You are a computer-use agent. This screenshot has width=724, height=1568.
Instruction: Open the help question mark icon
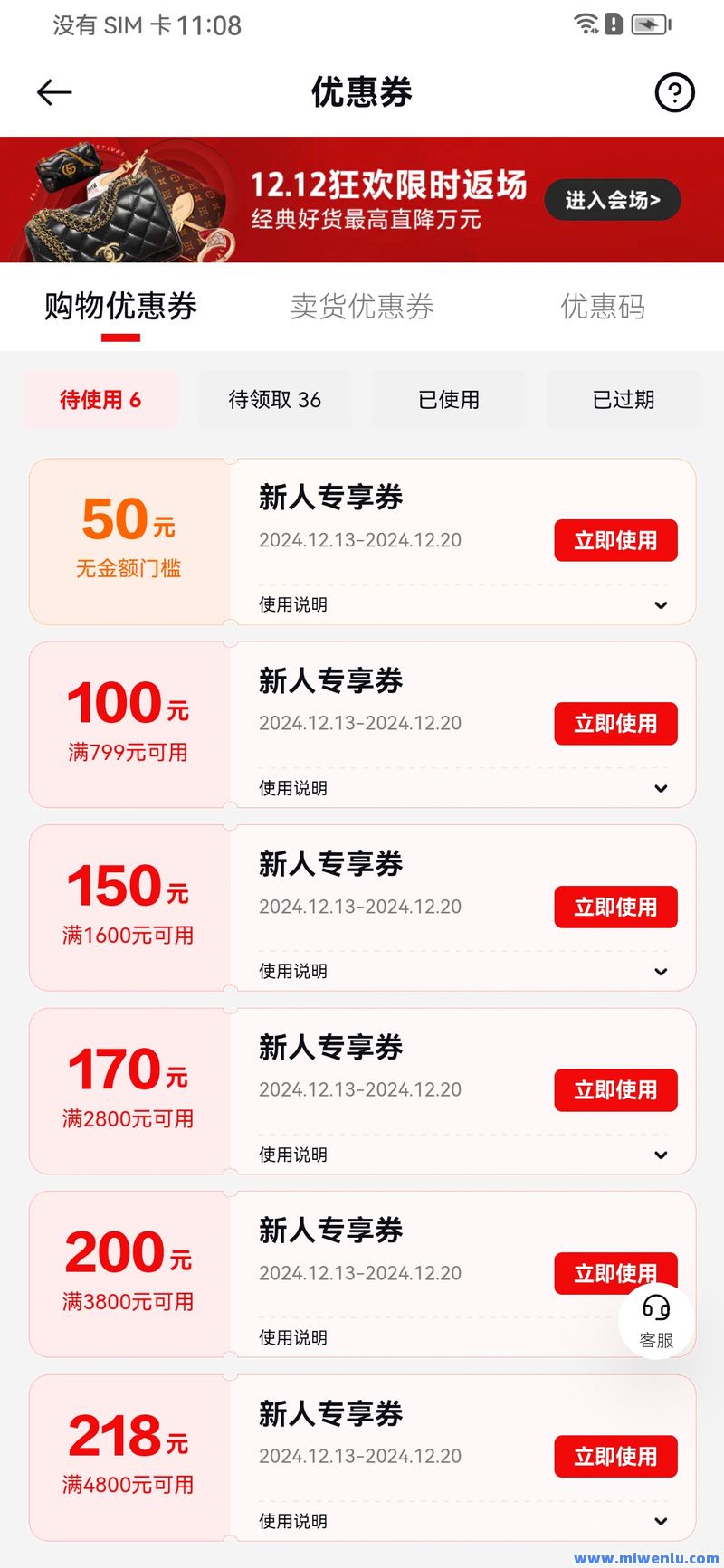click(673, 91)
